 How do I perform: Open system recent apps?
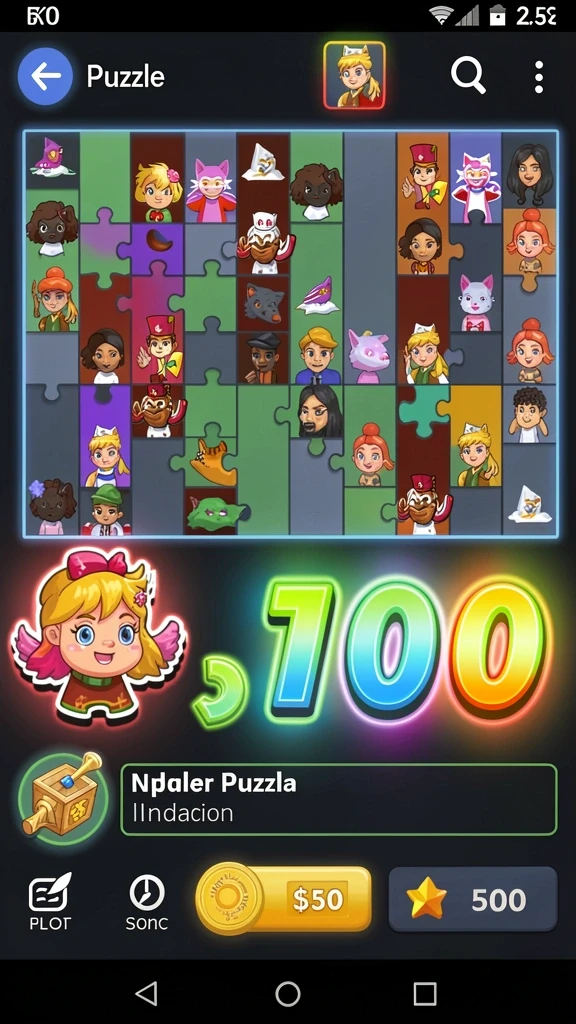(x=425, y=993)
